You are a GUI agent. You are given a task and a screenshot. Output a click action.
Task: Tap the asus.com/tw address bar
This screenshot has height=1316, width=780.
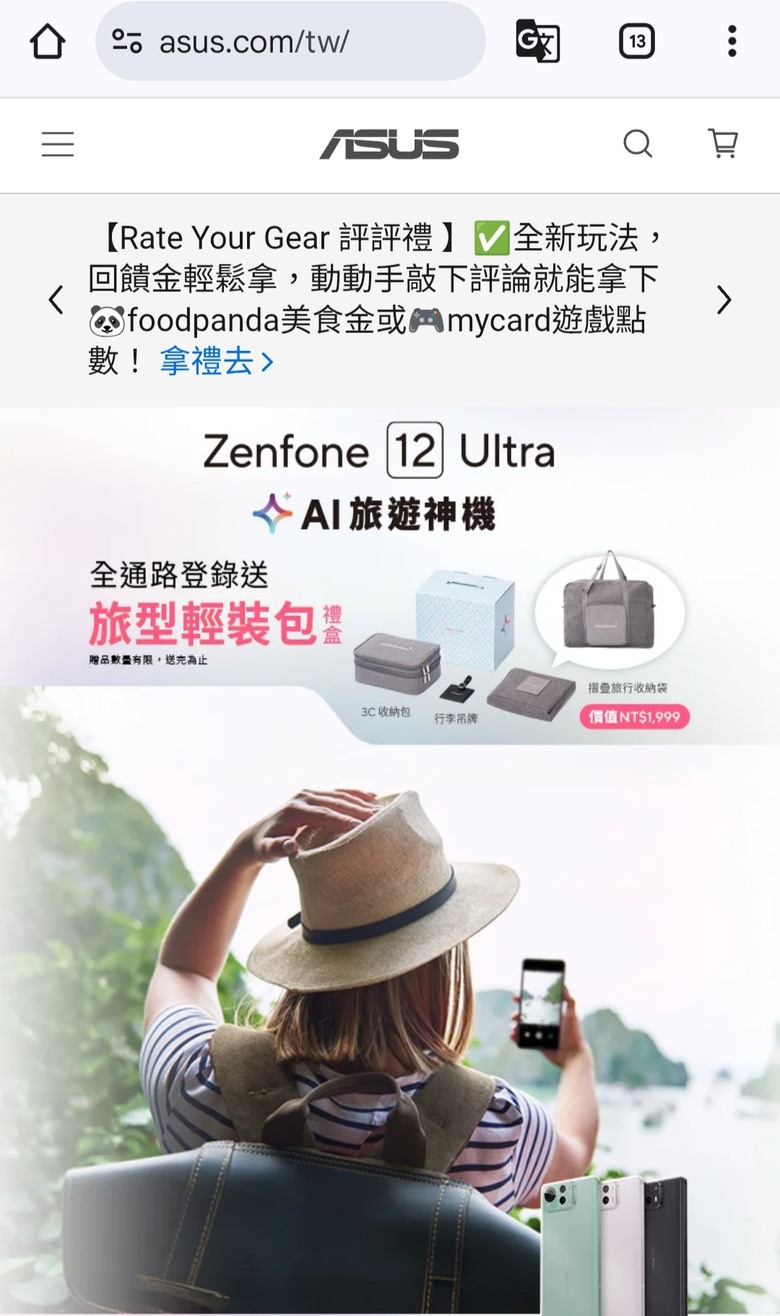(290, 42)
